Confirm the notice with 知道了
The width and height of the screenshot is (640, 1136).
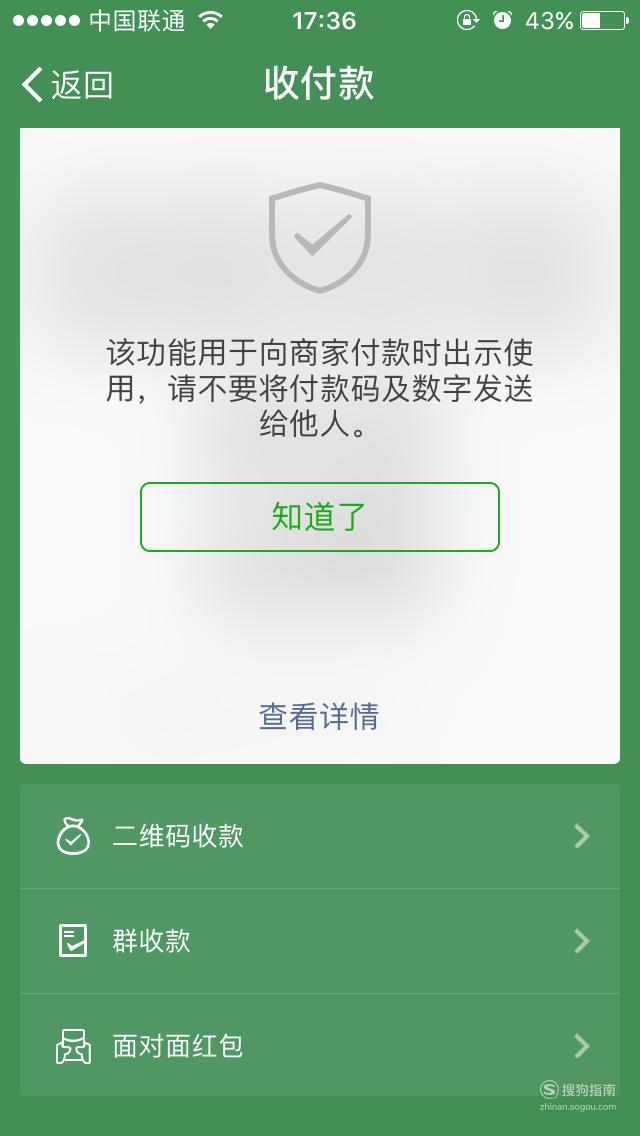click(320, 517)
